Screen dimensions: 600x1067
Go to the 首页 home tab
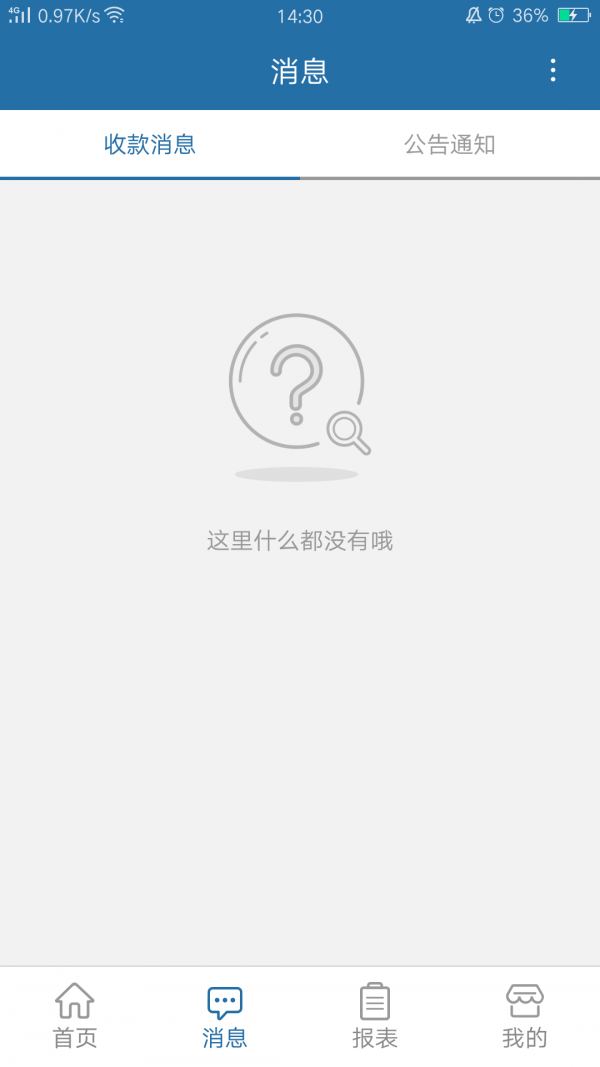click(x=75, y=1015)
